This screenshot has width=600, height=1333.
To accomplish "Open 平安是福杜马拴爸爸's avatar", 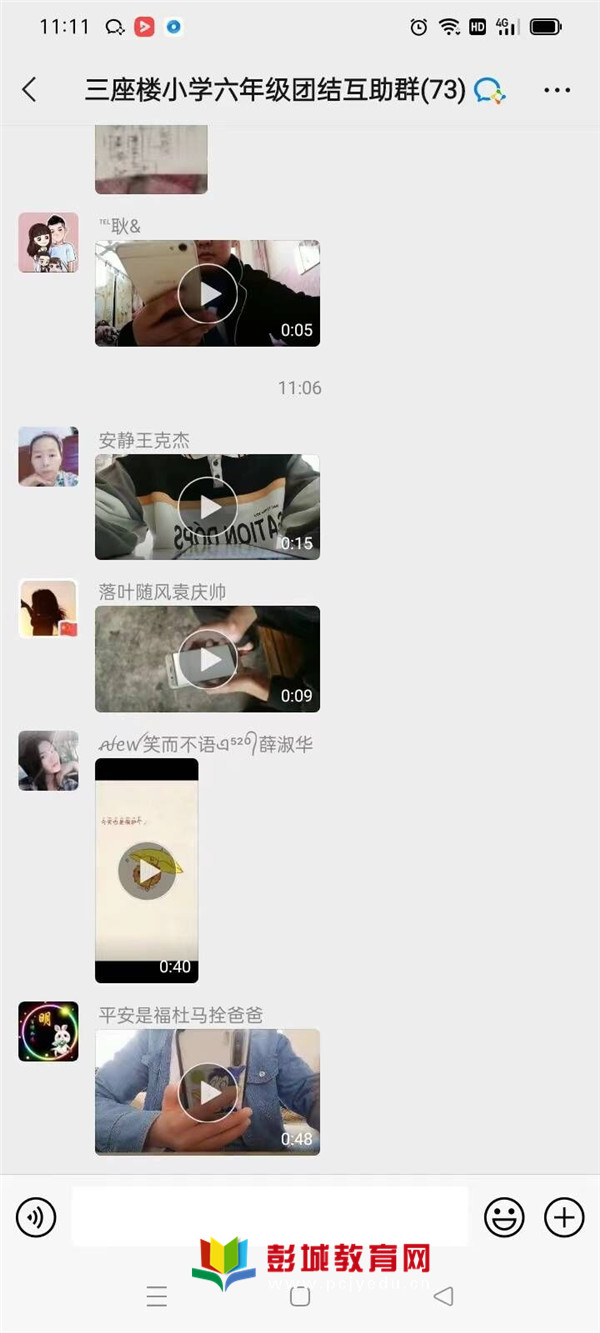I will pos(48,1032).
